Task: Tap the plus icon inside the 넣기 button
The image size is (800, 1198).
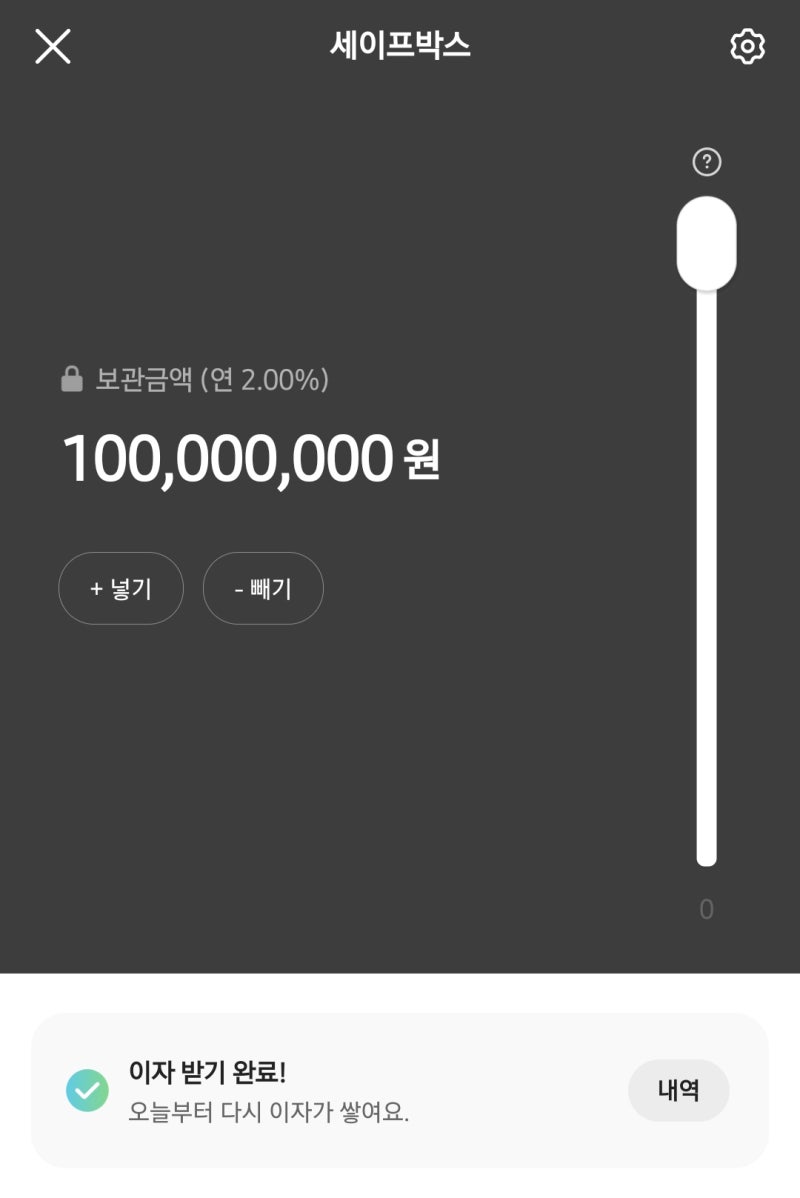Action: pyautogui.click(x=96, y=588)
